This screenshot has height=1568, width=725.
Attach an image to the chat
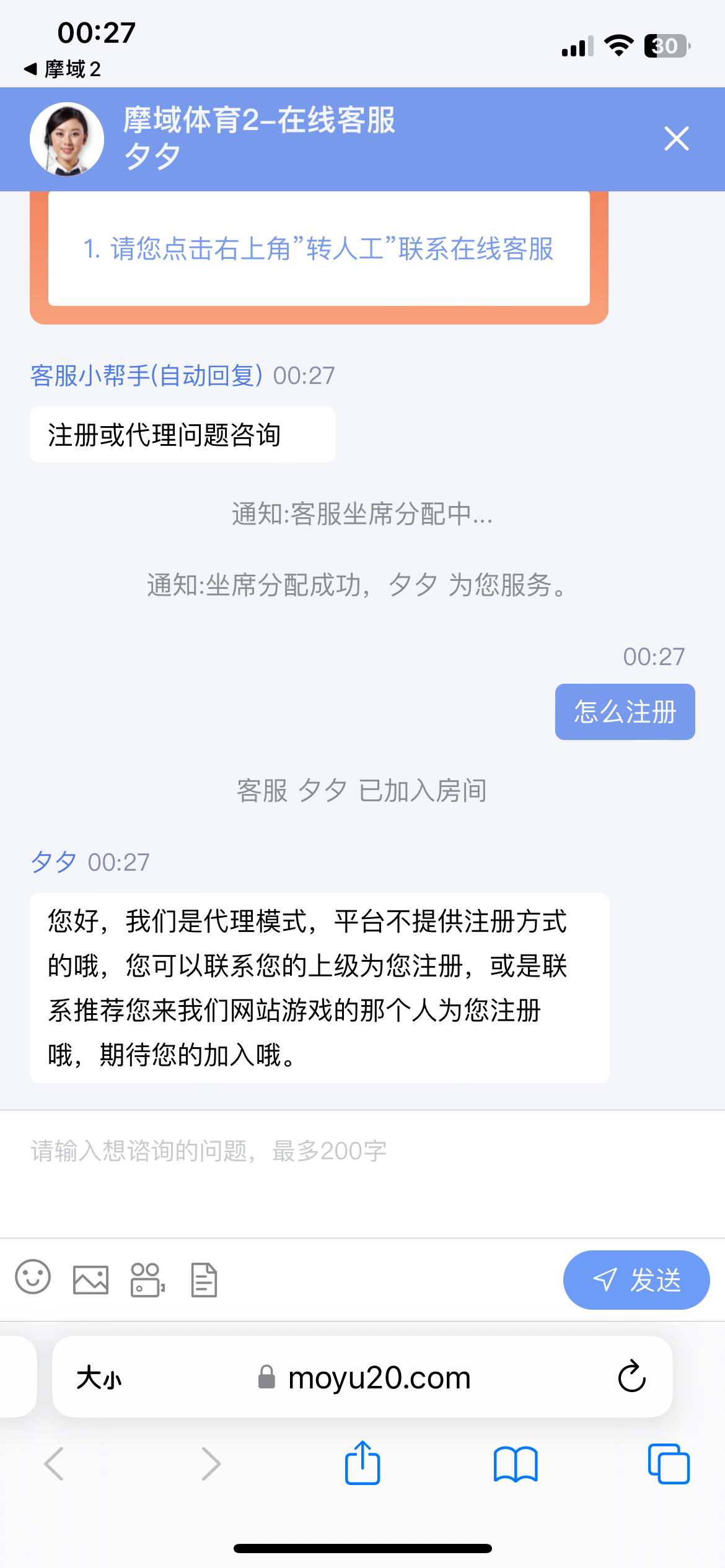[x=90, y=1279]
